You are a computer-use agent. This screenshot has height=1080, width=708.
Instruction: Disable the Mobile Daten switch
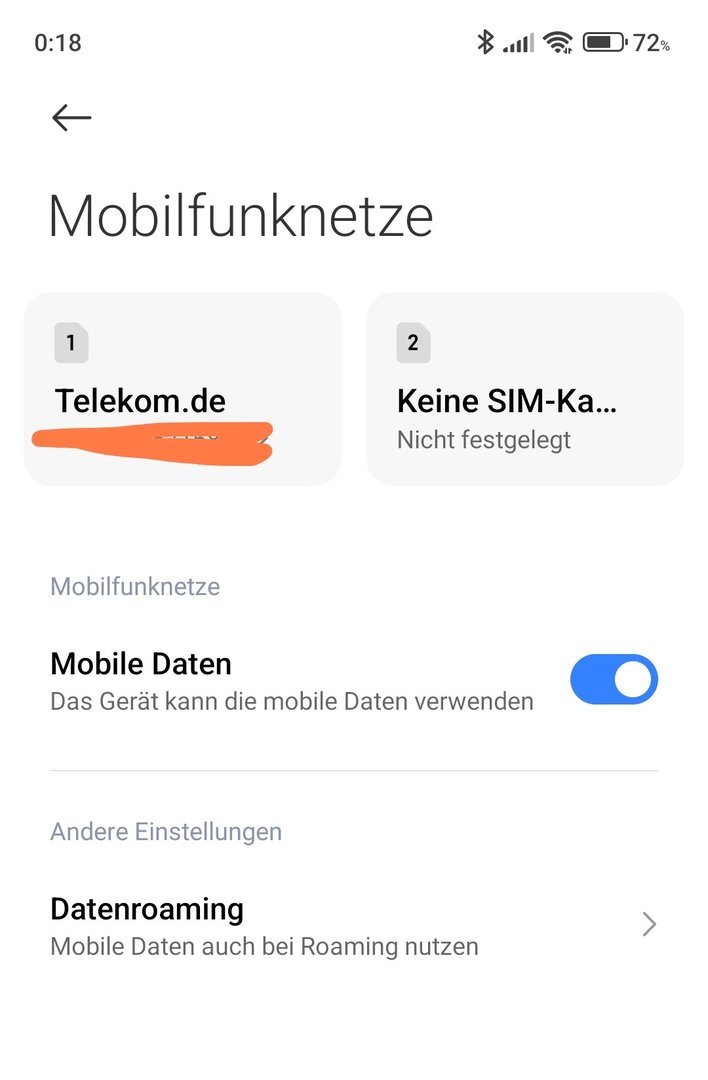coord(613,680)
